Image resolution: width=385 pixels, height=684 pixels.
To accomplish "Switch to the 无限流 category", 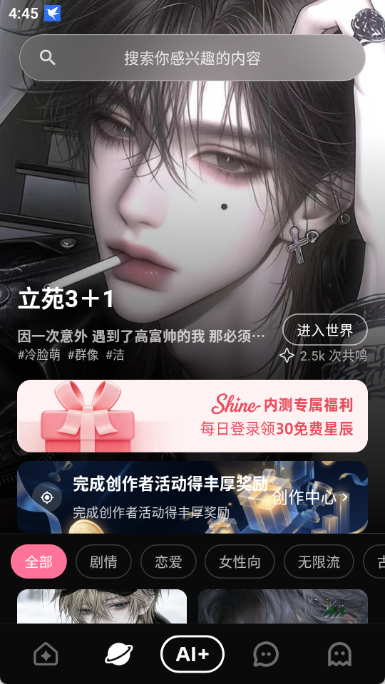I will coord(319,562).
